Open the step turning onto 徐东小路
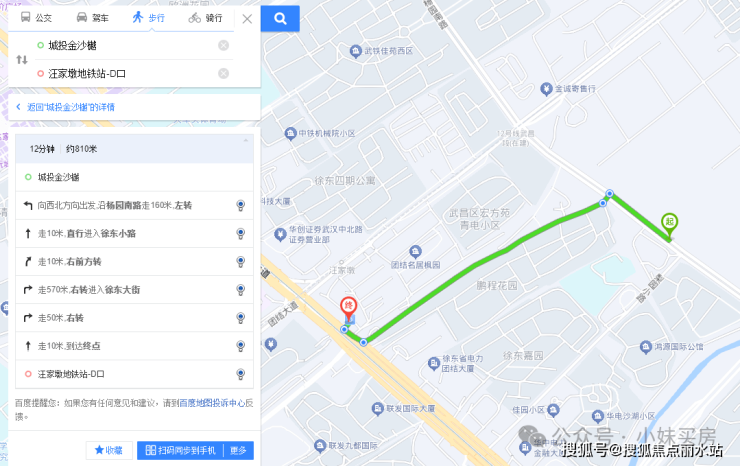740x466 pixels. [130, 233]
